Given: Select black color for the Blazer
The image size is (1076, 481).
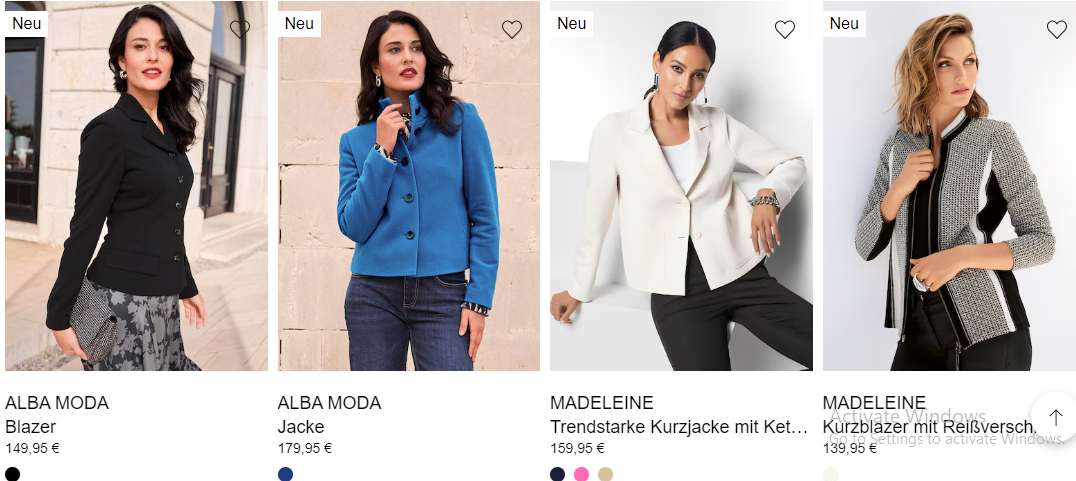Looking at the screenshot, I should tap(12, 474).
